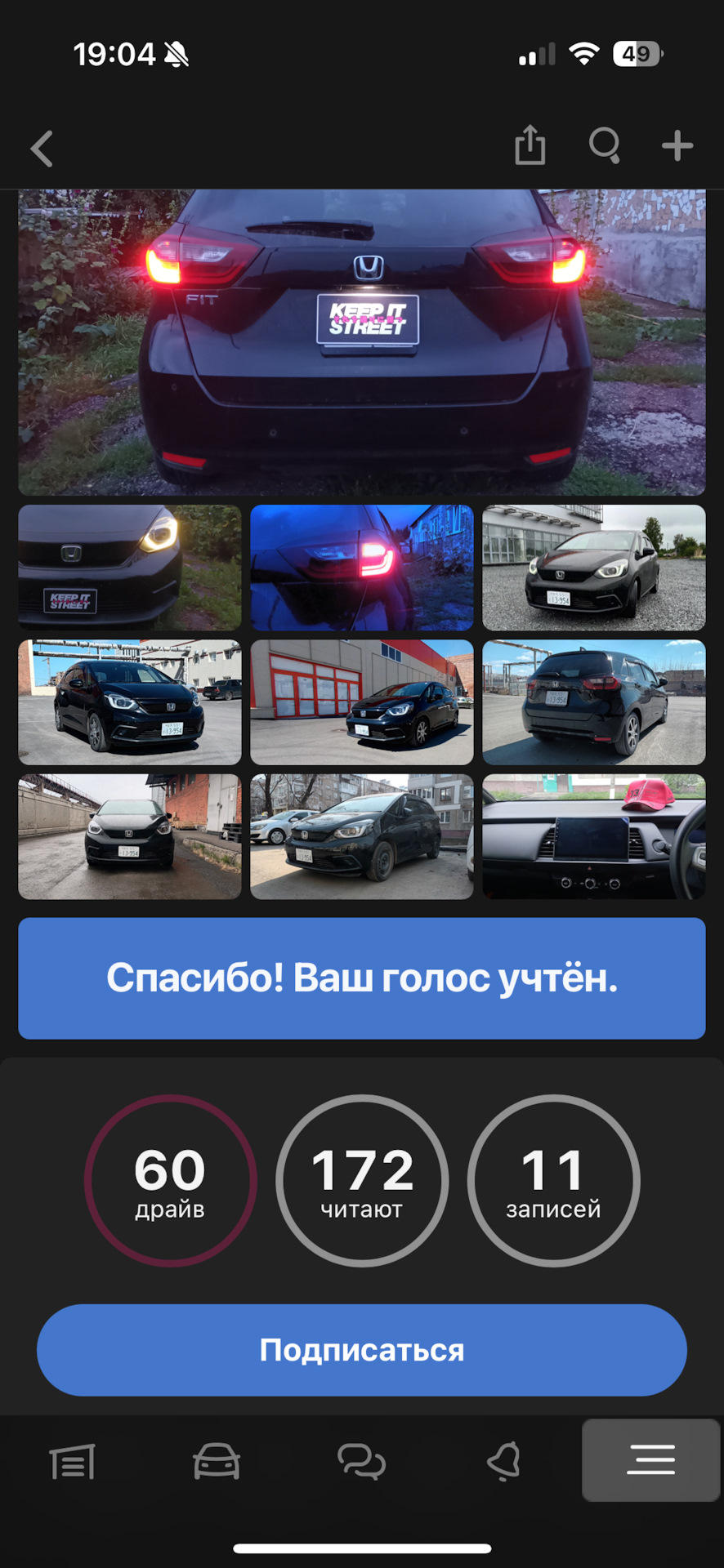Screen dimensions: 724x1568
Task: Open the interior dashboard photo with red cap
Action: pos(593,836)
